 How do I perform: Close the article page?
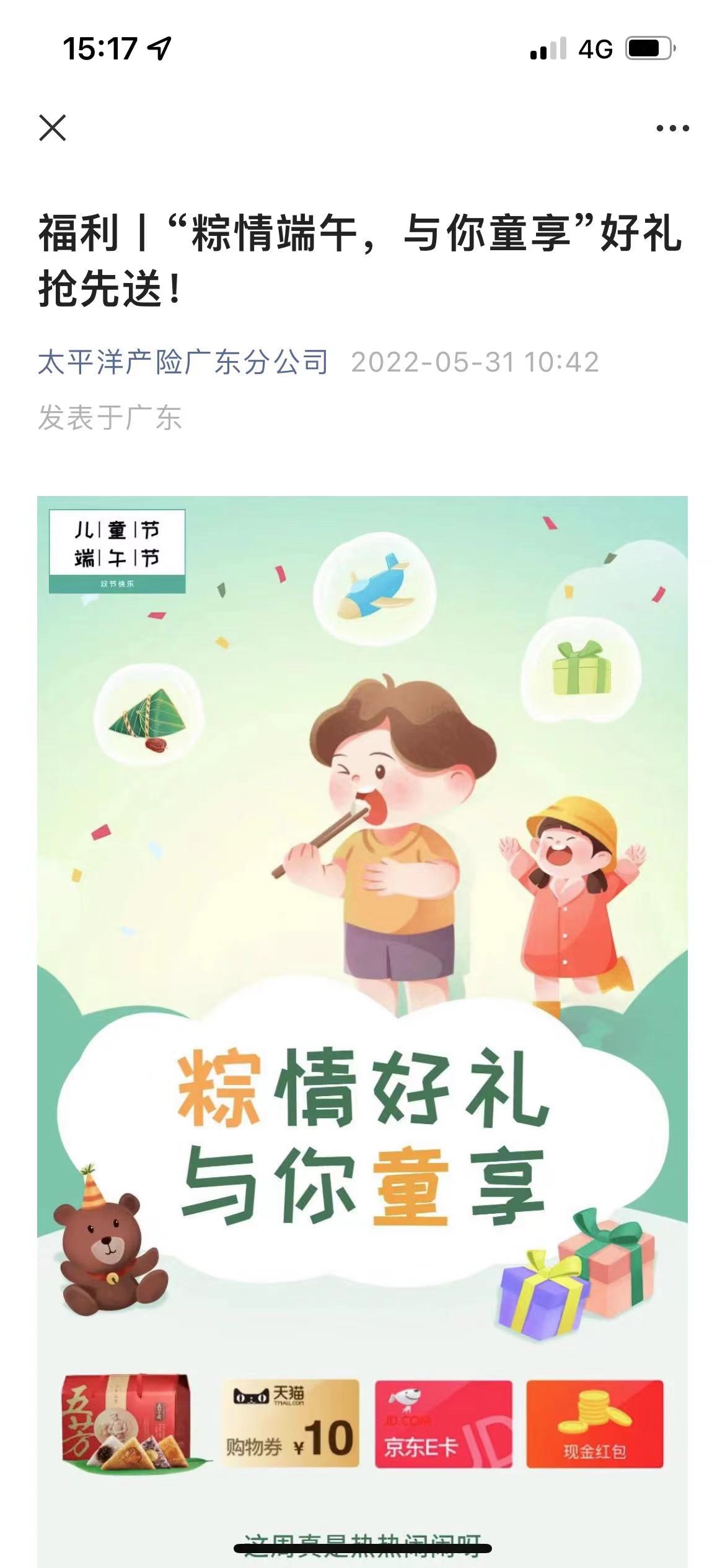53,128
